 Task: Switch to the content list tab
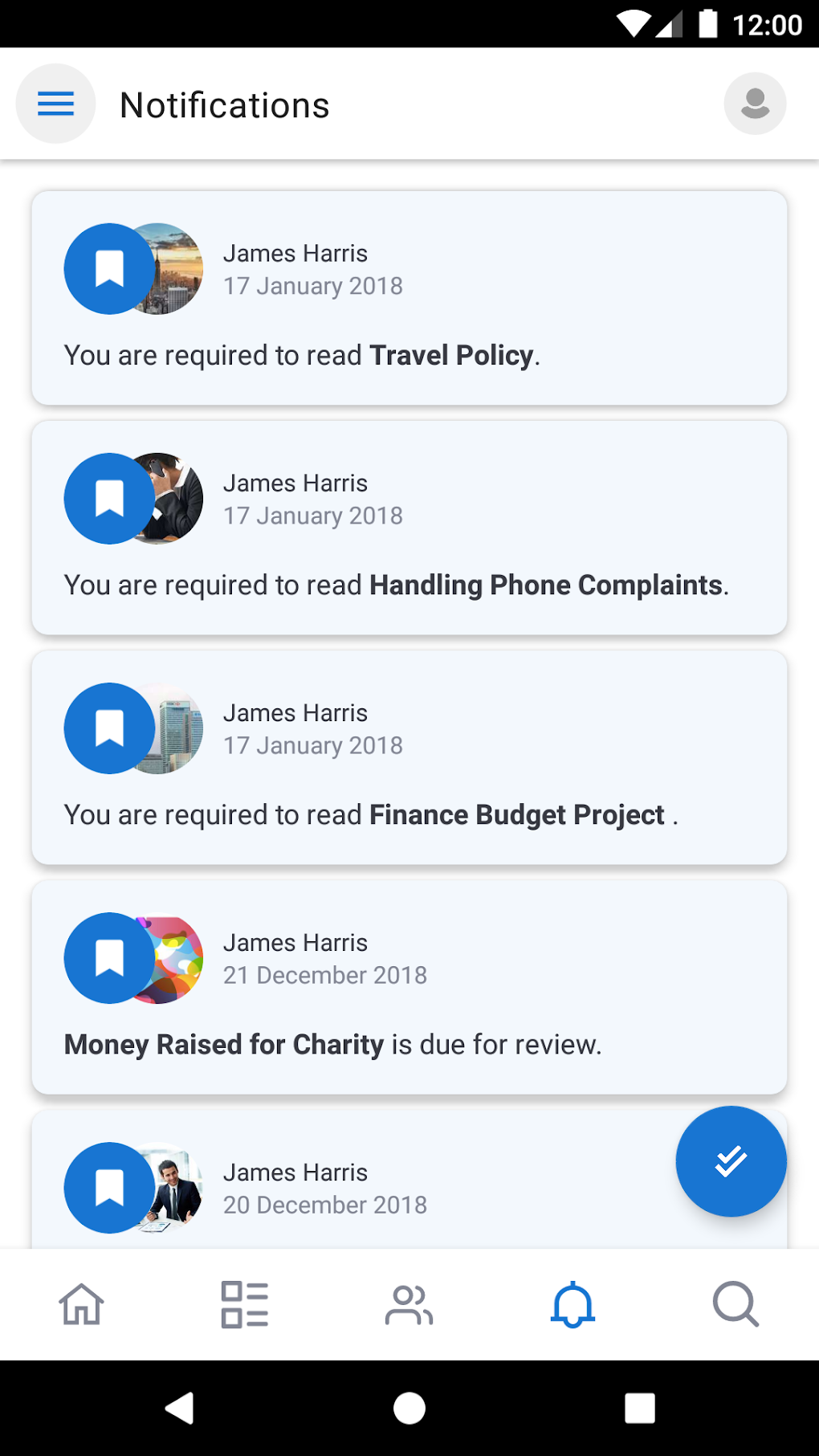coord(245,1303)
